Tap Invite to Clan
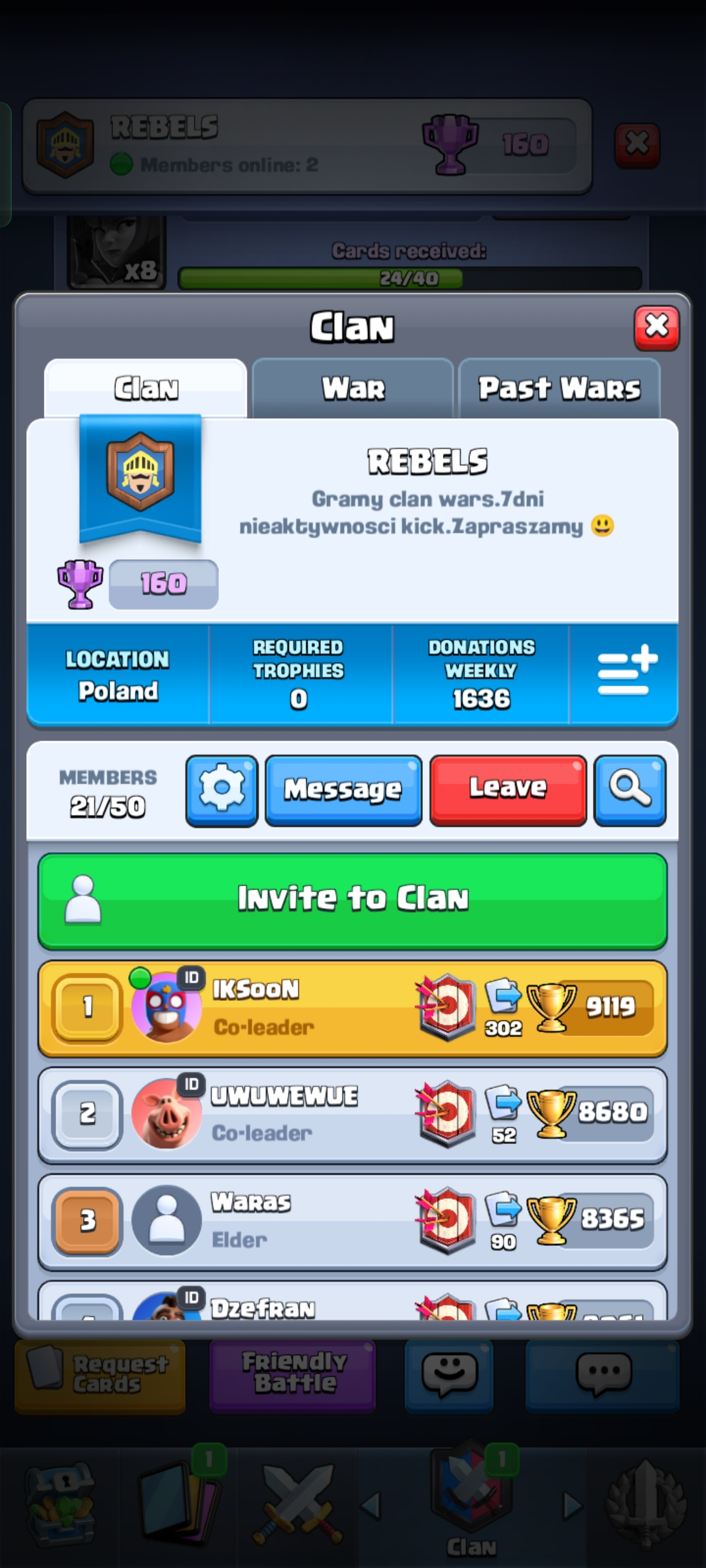The image size is (706, 1568). click(353, 900)
